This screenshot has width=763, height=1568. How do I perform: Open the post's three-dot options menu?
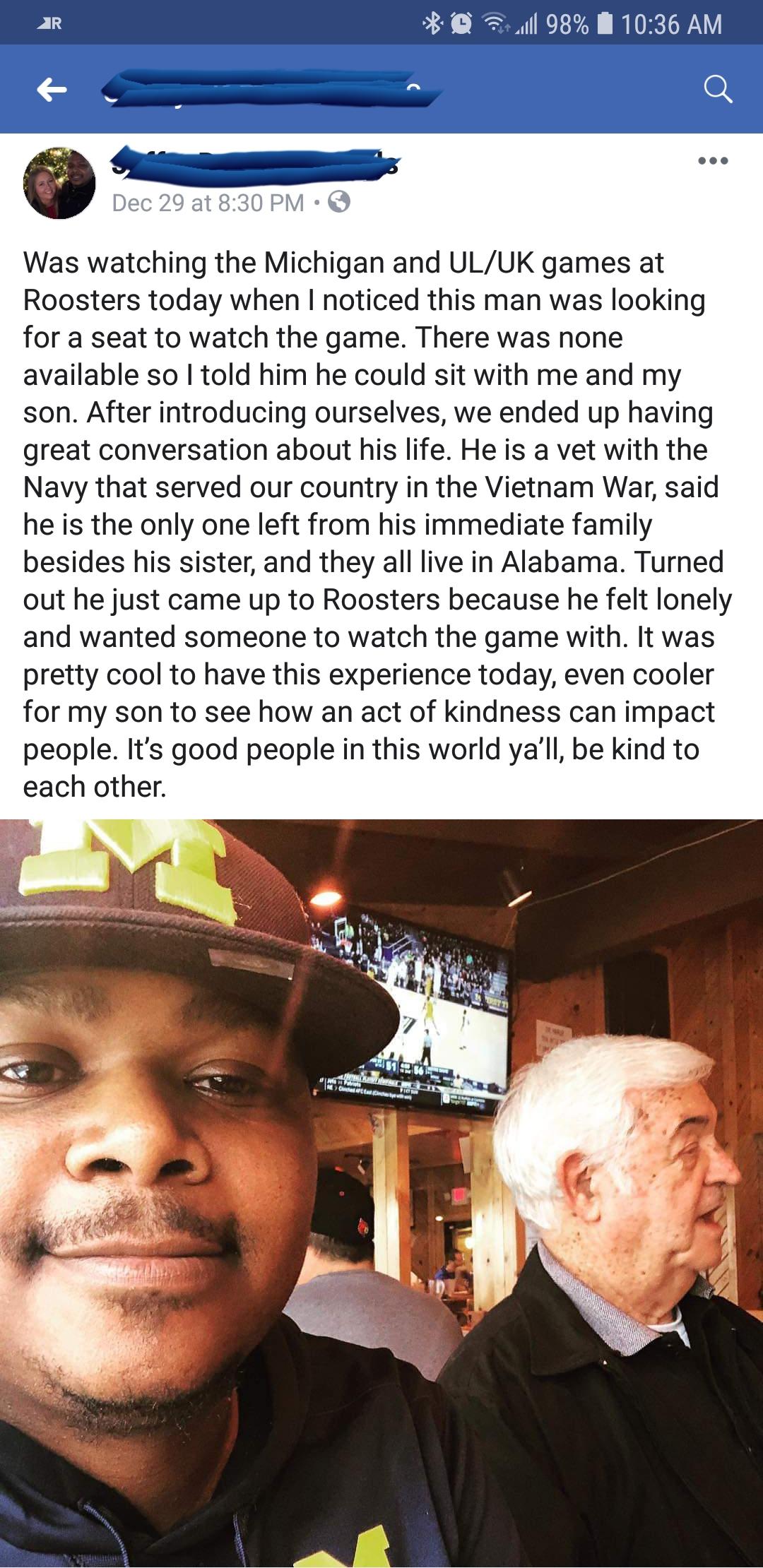point(712,161)
